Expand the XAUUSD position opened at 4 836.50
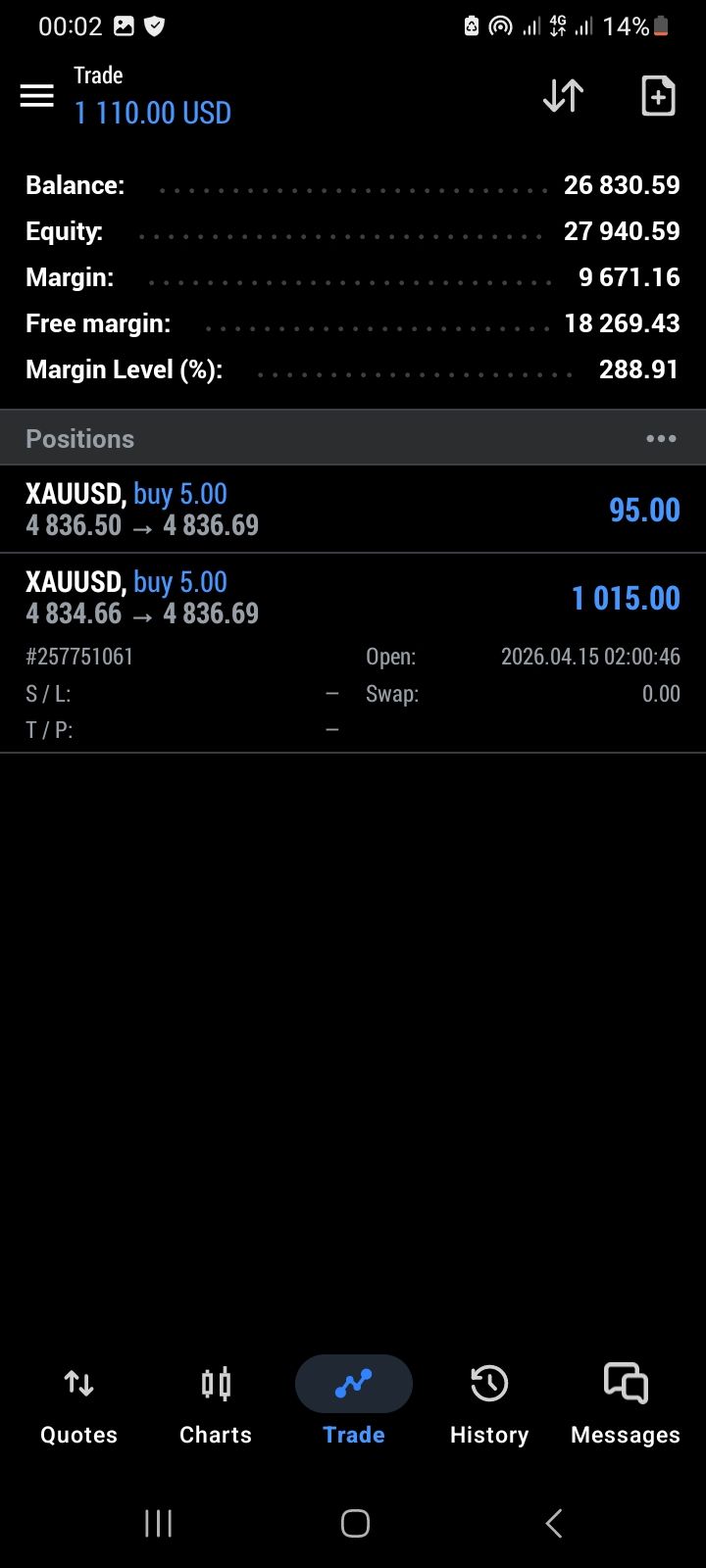 point(353,510)
